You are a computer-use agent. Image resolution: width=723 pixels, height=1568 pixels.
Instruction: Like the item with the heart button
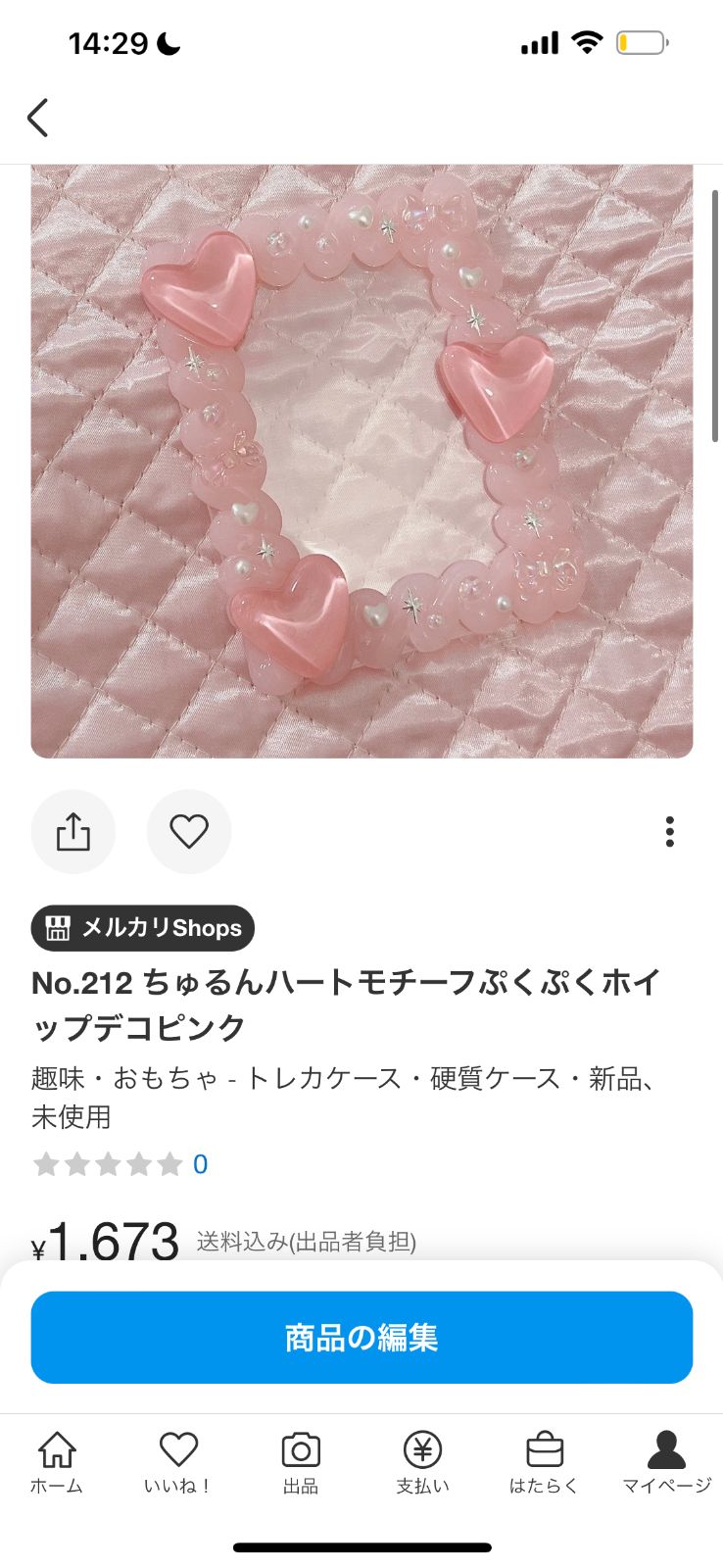point(189,832)
